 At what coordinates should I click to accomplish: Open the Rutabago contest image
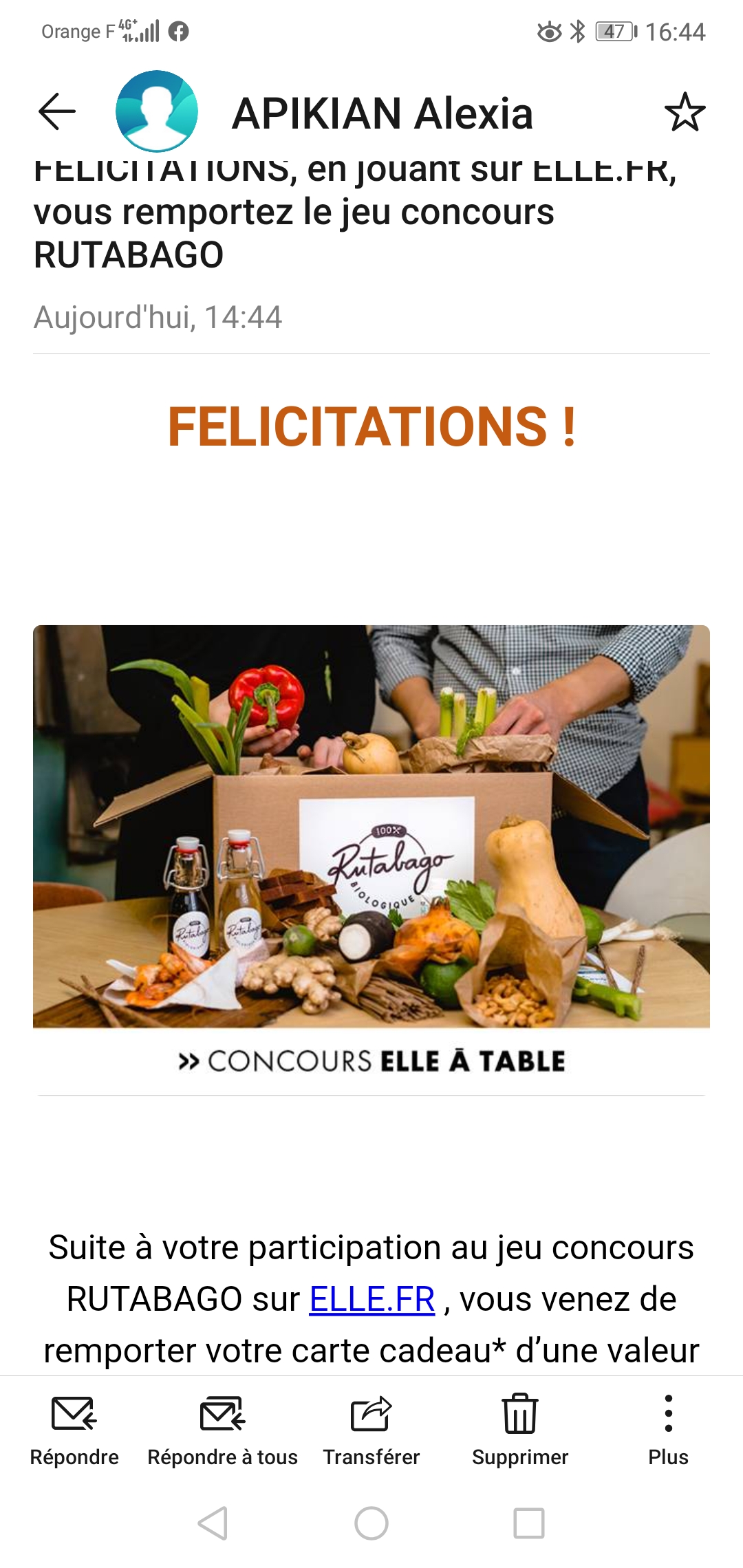[x=371, y=825]
